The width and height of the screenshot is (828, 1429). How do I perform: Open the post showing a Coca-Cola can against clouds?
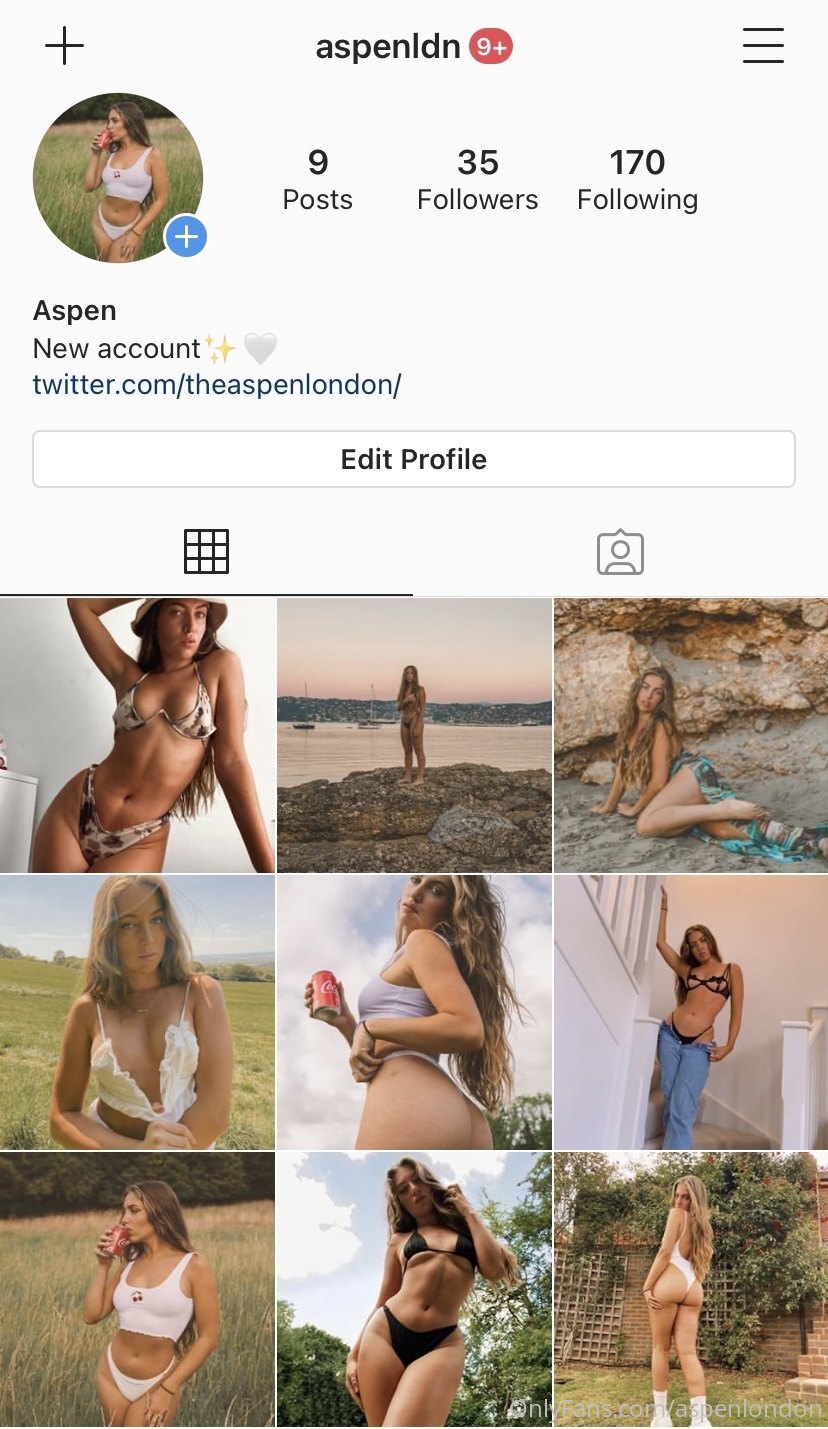tap(414, 1012)
